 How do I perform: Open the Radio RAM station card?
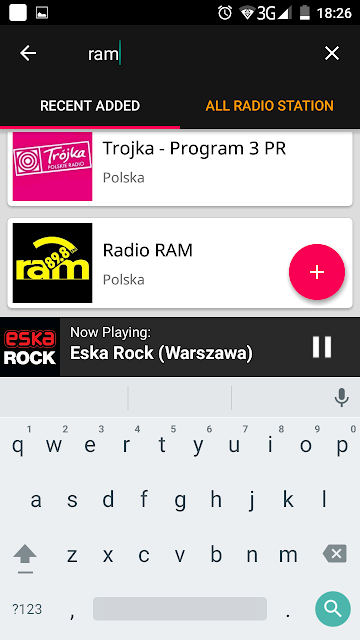point(180,263)
